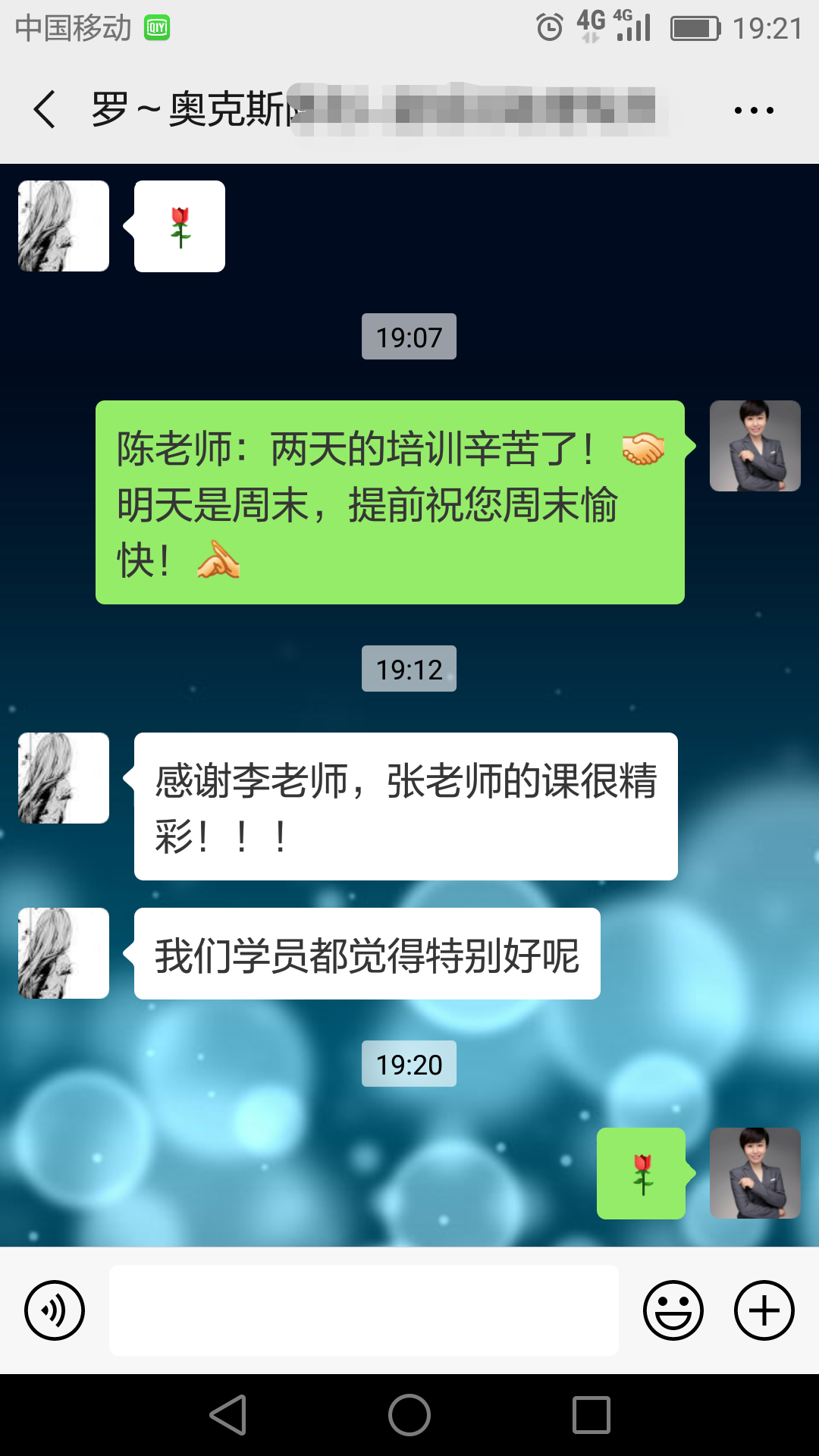The image size is (819, 1456).
Task: Open the plus attachment menu
Action: click(763, 1310)
